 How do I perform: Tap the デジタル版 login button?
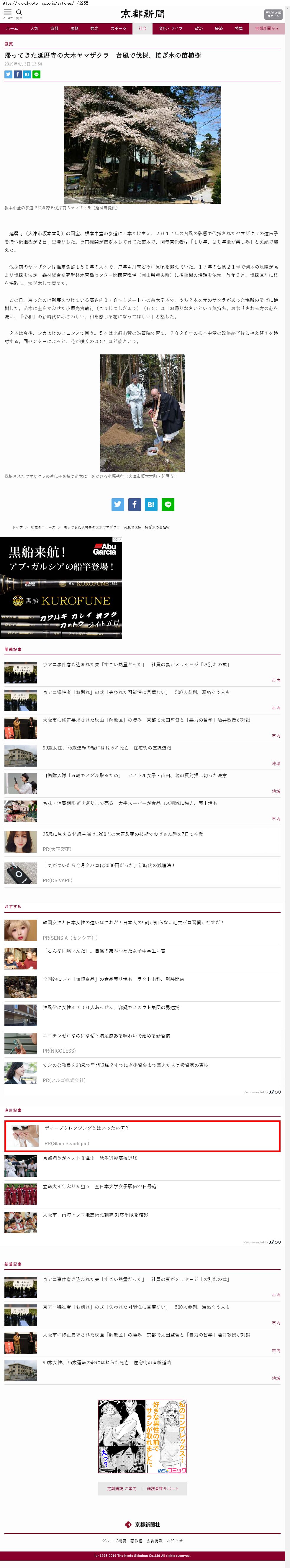point(273,14)
